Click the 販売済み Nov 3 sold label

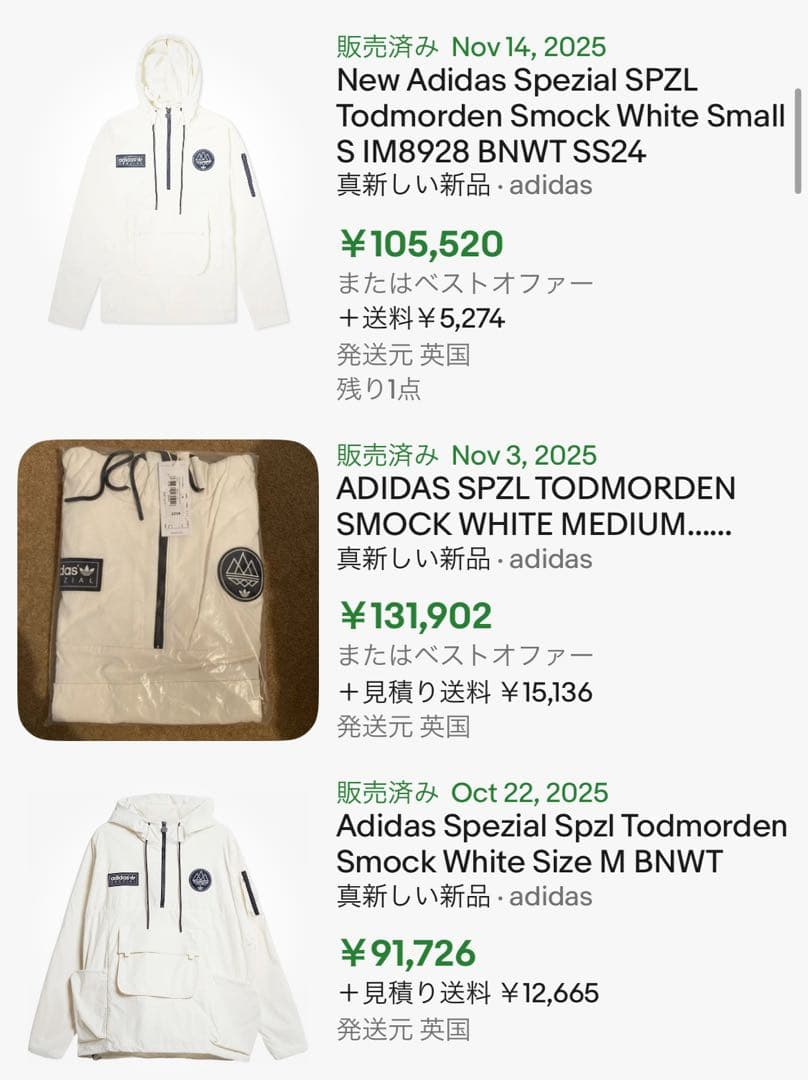[386, 456]
